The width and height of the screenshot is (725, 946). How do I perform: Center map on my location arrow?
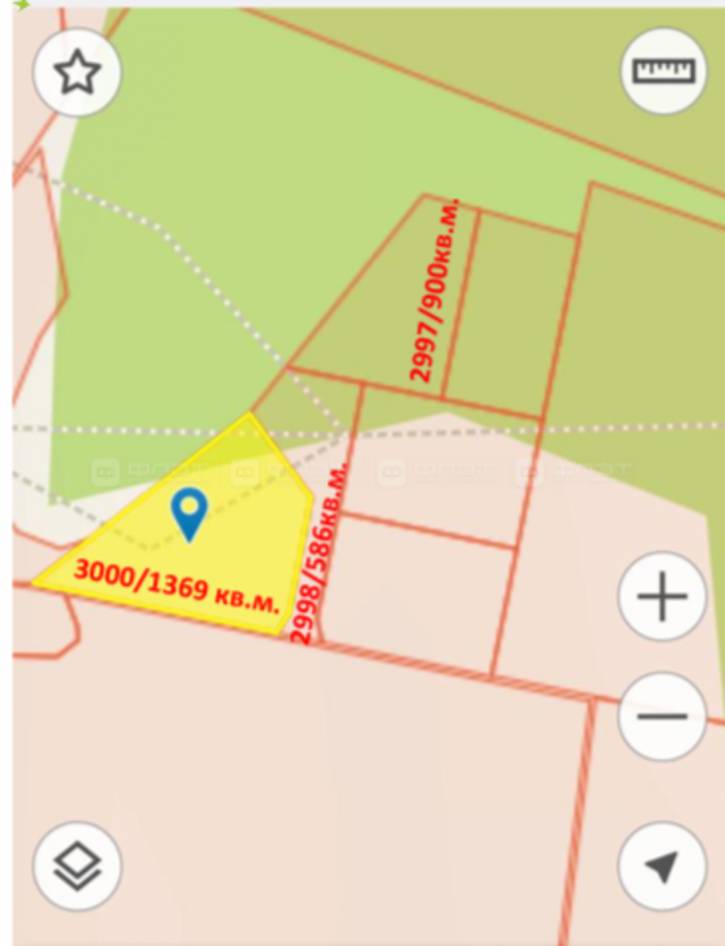662,866
